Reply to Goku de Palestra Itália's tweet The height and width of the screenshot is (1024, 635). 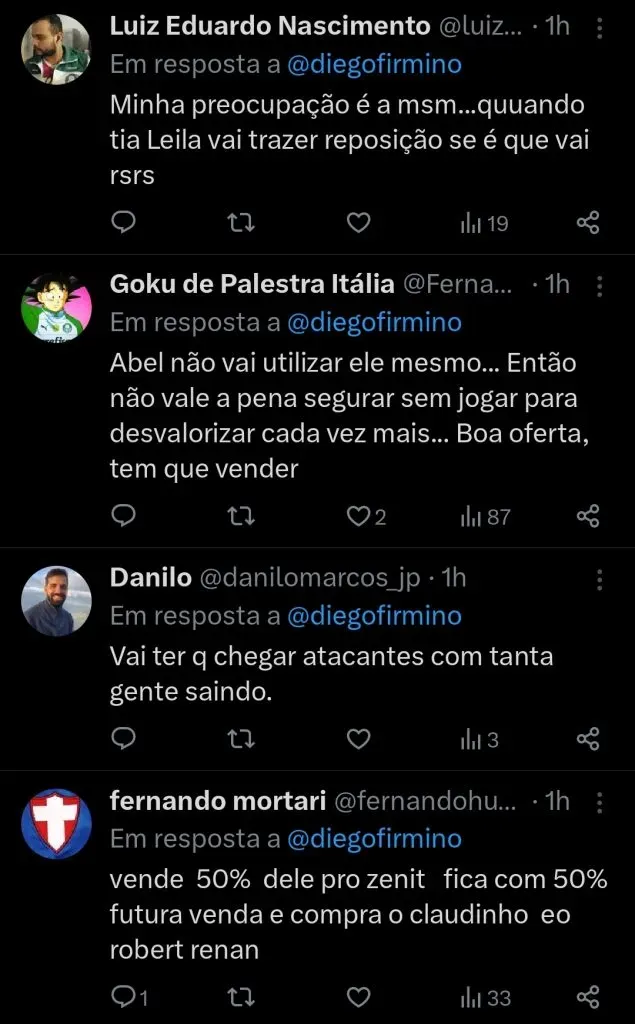122,516
